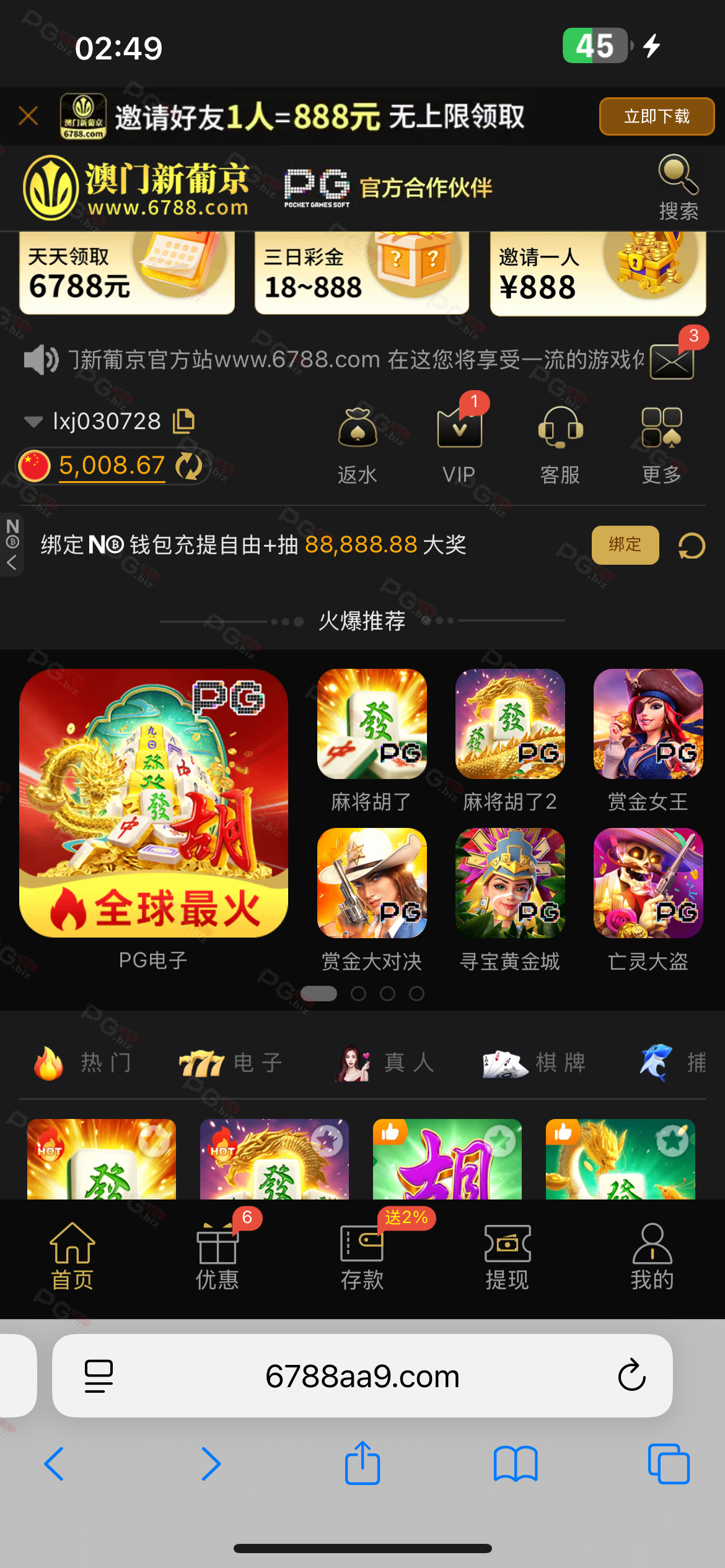Open the messages envelope icon
Viewport: 725px width, 1568px height.
tap(672, 361)
